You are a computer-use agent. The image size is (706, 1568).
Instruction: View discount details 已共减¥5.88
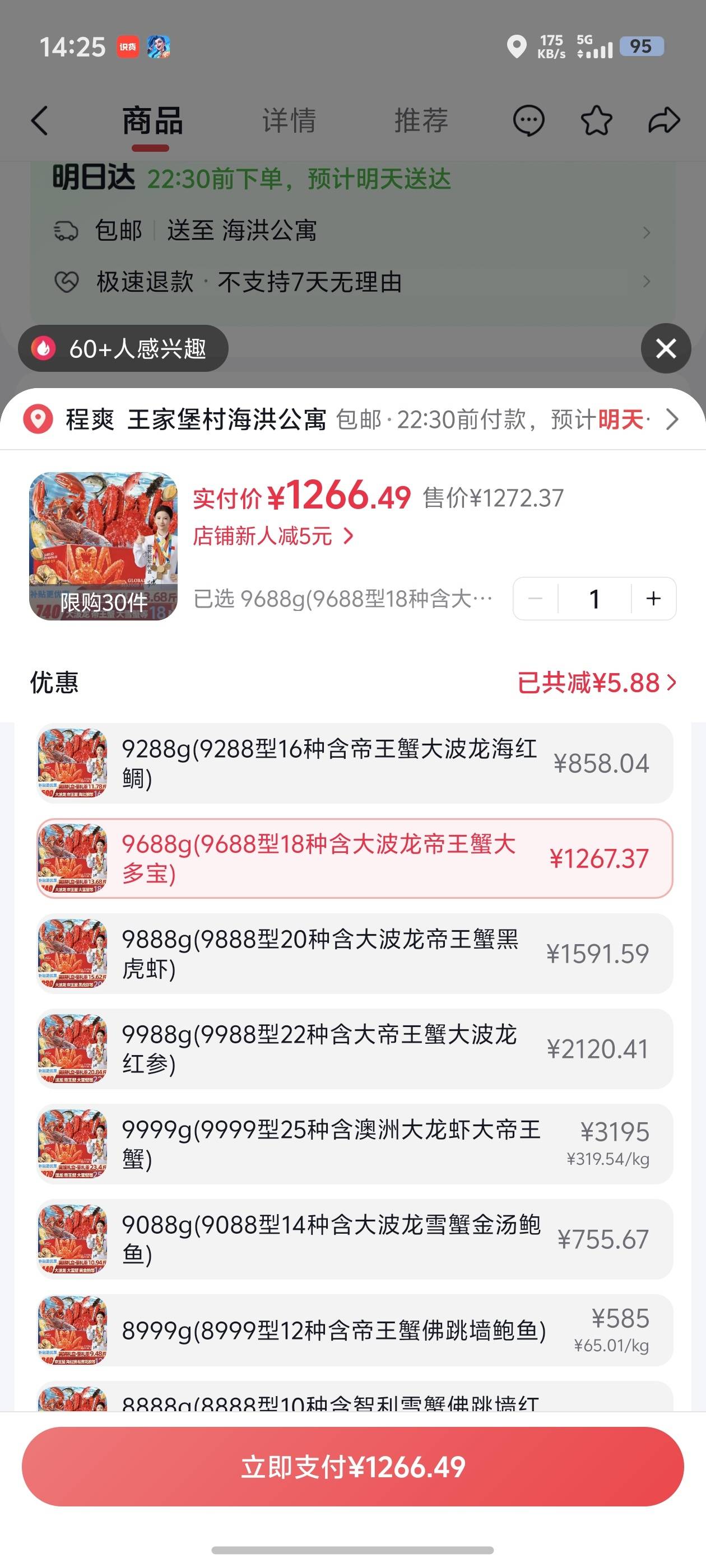tap(596, 683)
